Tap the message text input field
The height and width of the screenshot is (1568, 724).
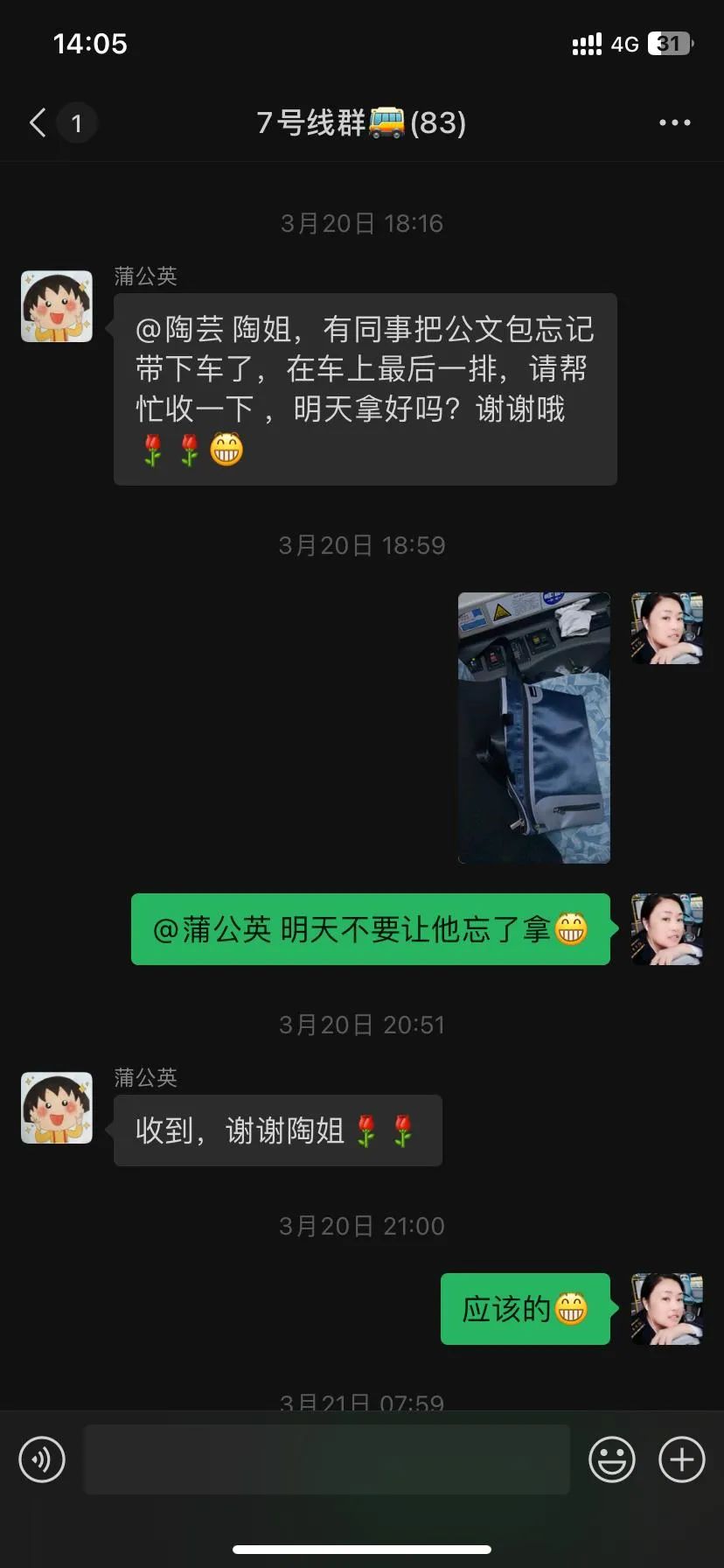tap(326, 1459)
